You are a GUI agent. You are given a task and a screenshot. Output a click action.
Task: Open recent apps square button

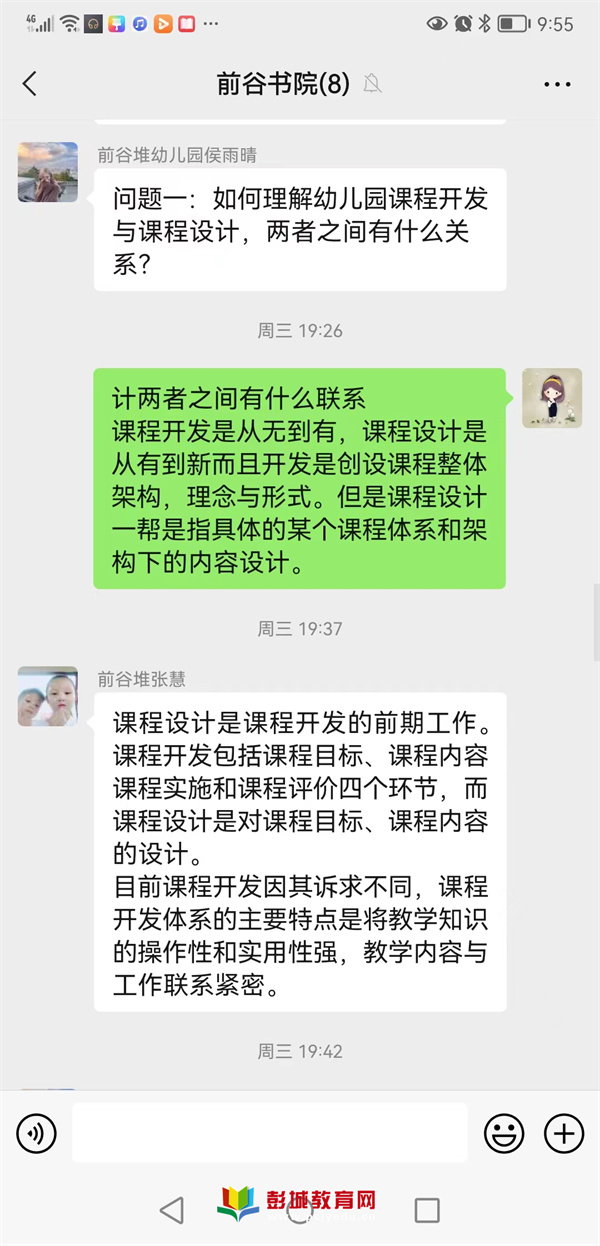click(x=427, y=1210)
